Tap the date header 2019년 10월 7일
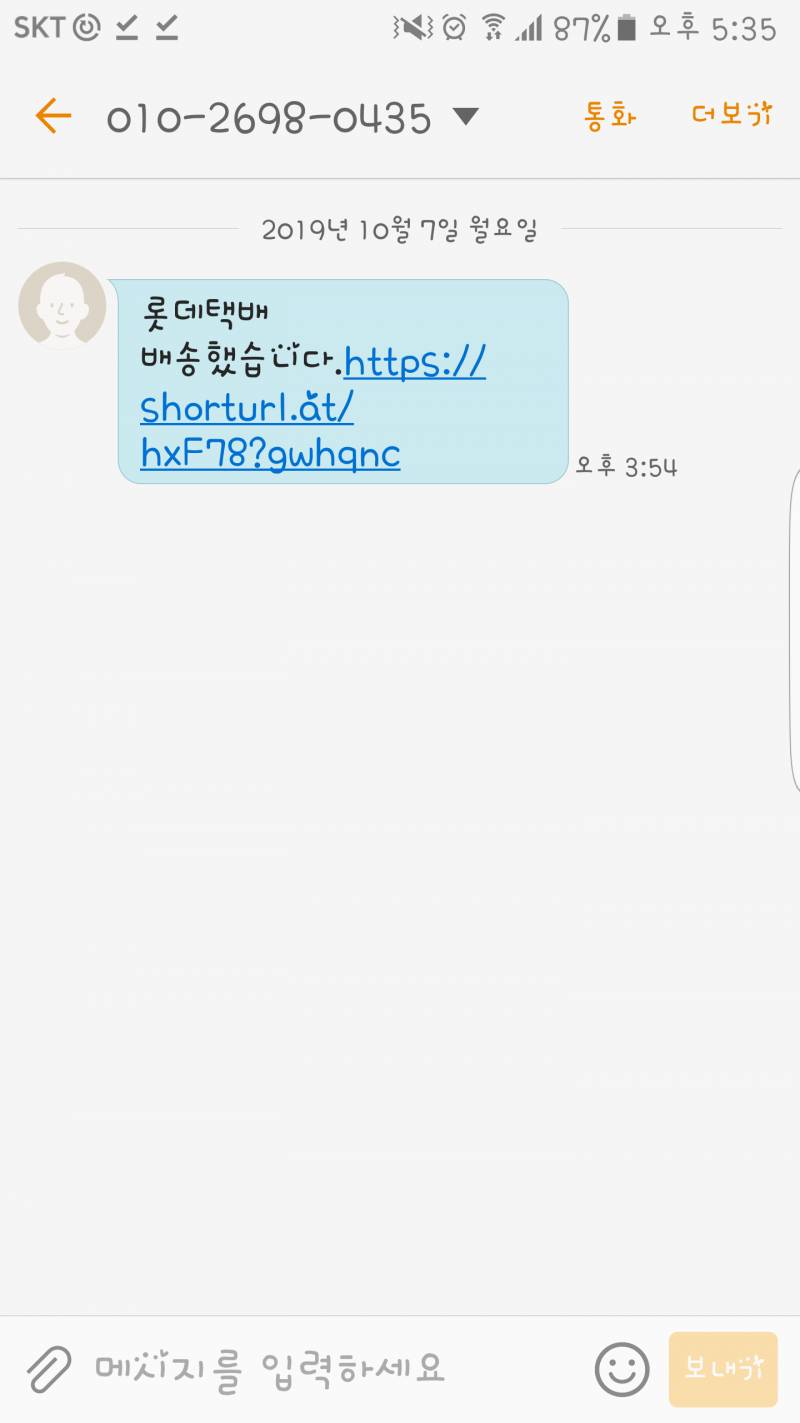This screenshot has width=800, height=1423. [x=398, y=228]
